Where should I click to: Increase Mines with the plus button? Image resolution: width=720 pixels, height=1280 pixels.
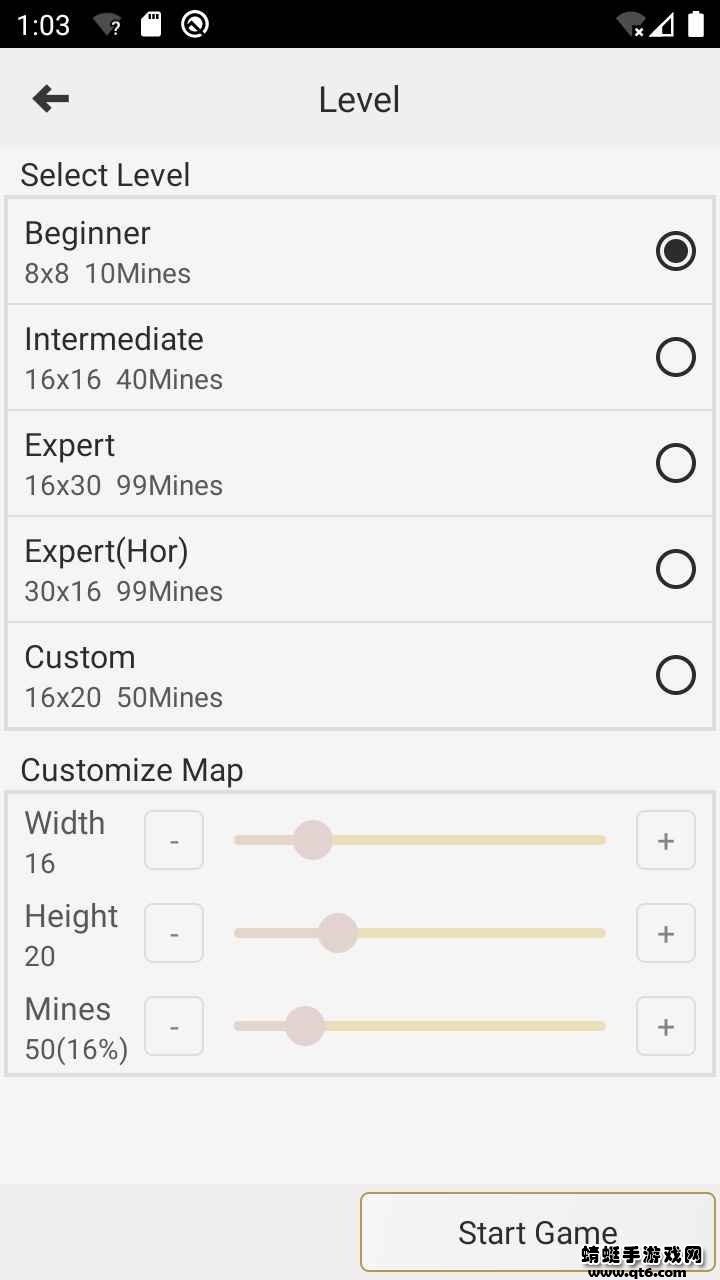pyautogui.click(x=665, y=1026)
